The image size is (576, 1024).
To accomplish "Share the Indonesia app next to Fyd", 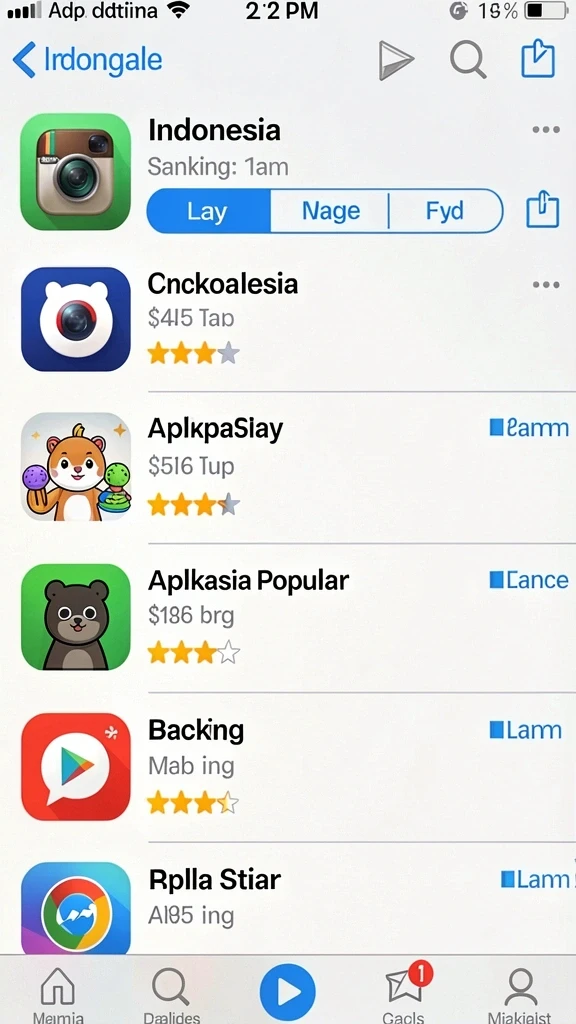I will tap(543, 209).
